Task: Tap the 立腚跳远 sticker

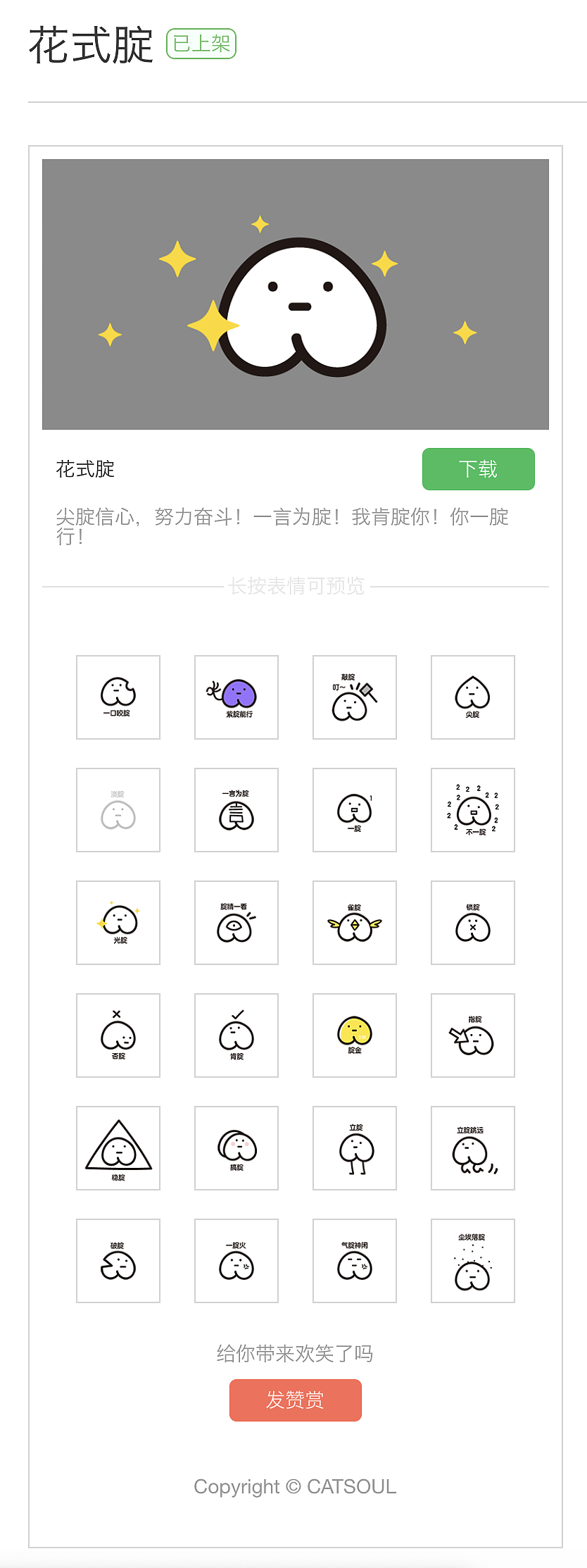Action: pos(473,1148)
